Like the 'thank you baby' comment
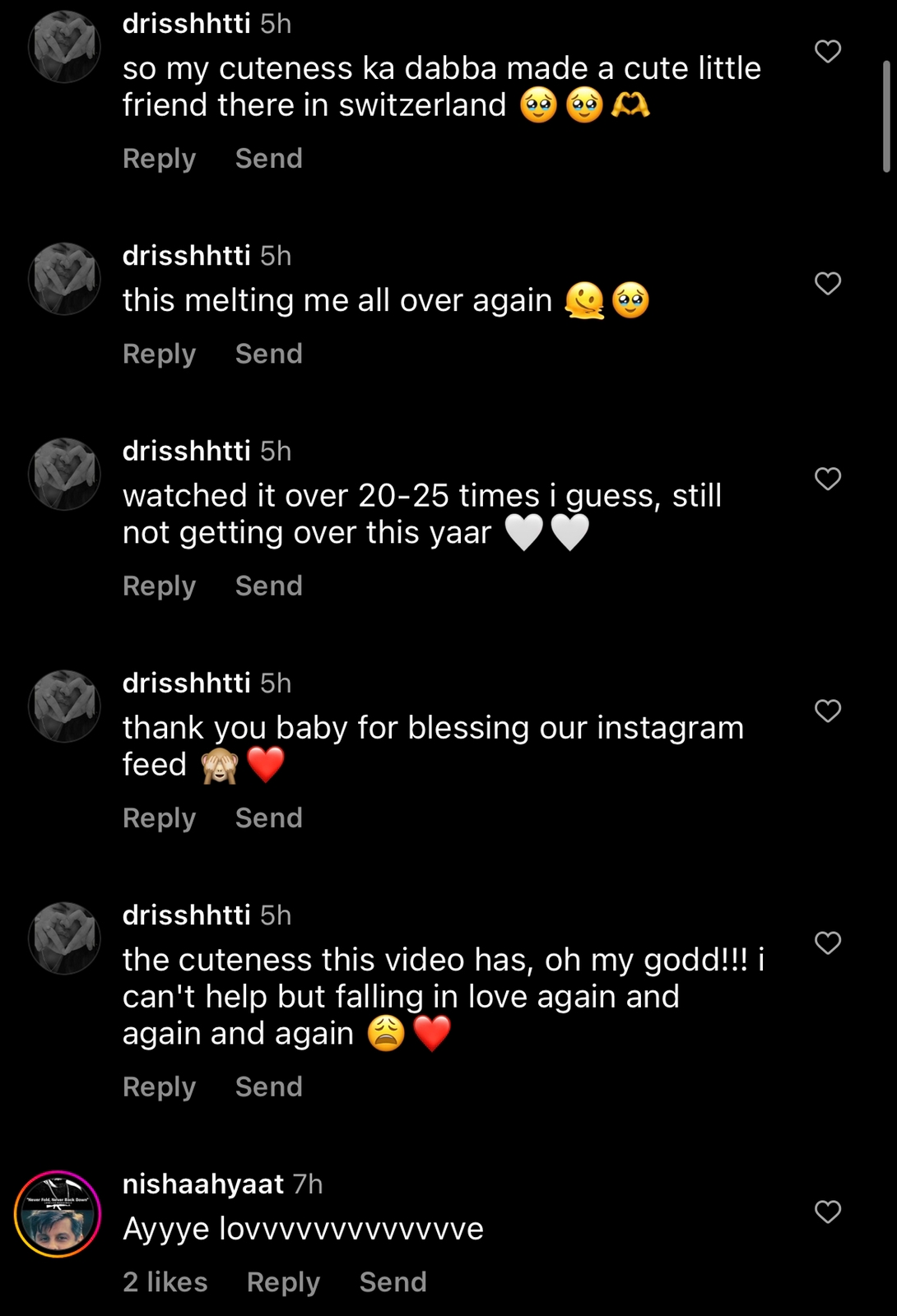The width and height of the screenshot is (897, 1316). coord(827,711)
